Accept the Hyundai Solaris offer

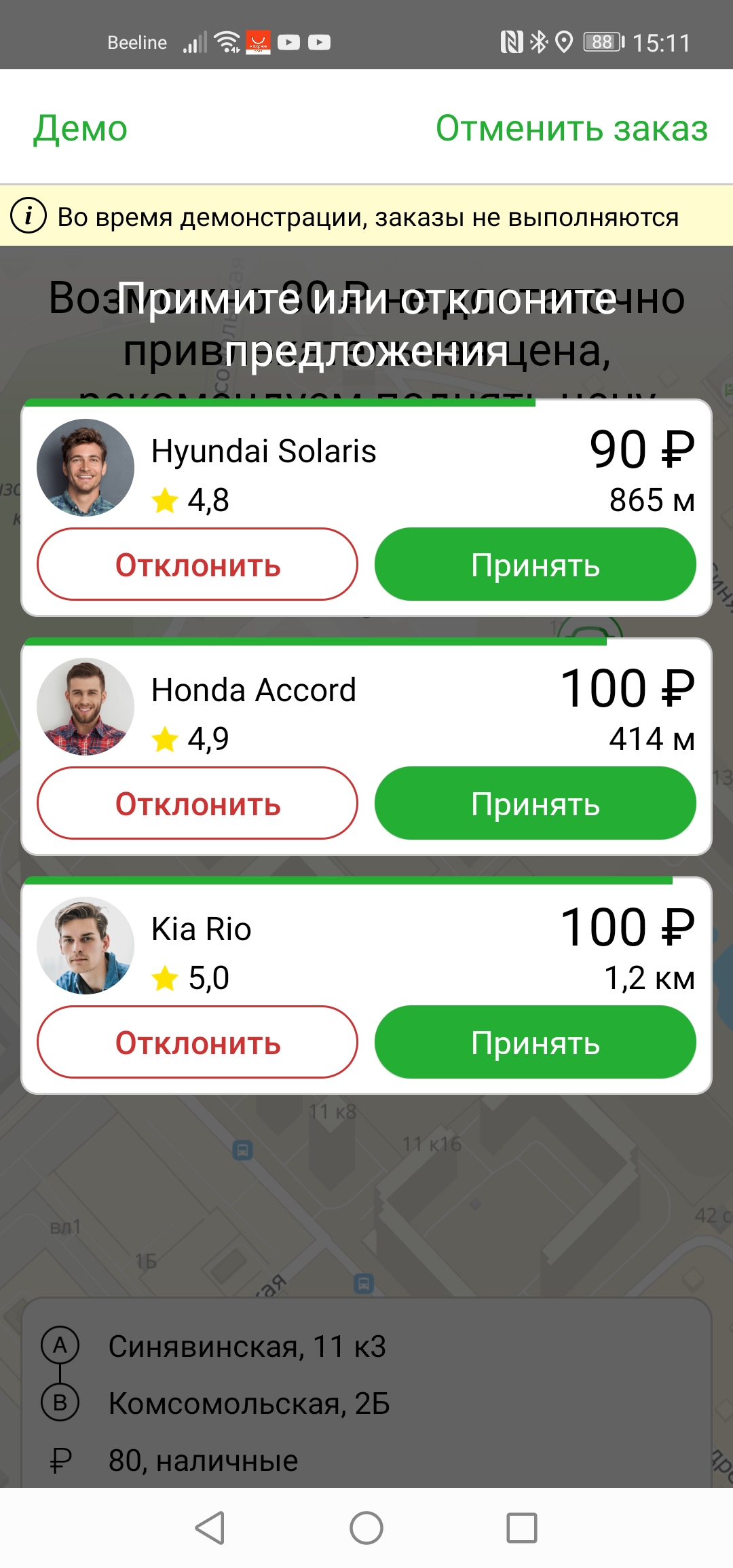click(535, 565)
